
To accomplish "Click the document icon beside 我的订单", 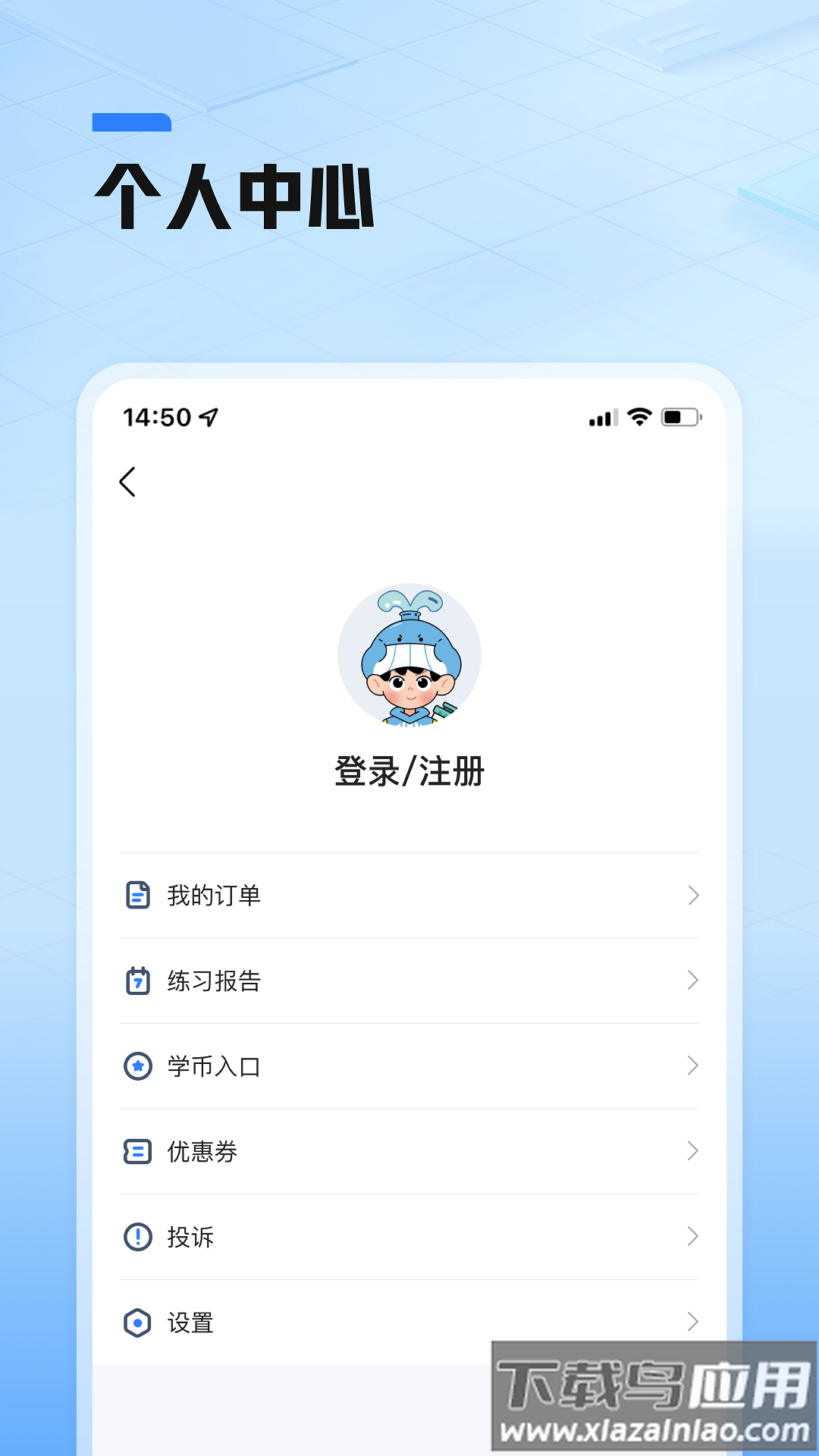I will click(137, 896).
